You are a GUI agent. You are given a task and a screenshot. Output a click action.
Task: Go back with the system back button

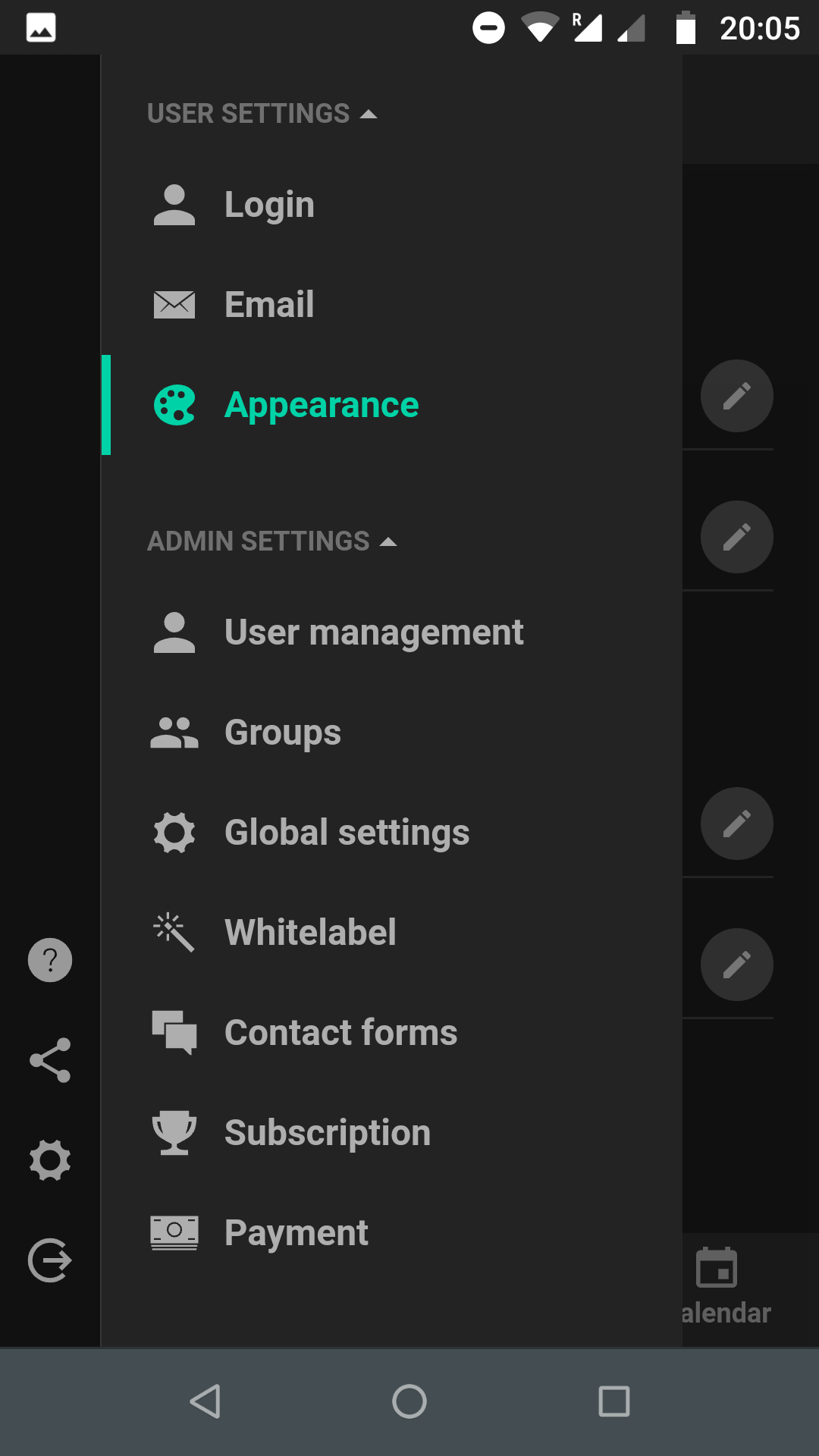click(x=205, y=1401)
